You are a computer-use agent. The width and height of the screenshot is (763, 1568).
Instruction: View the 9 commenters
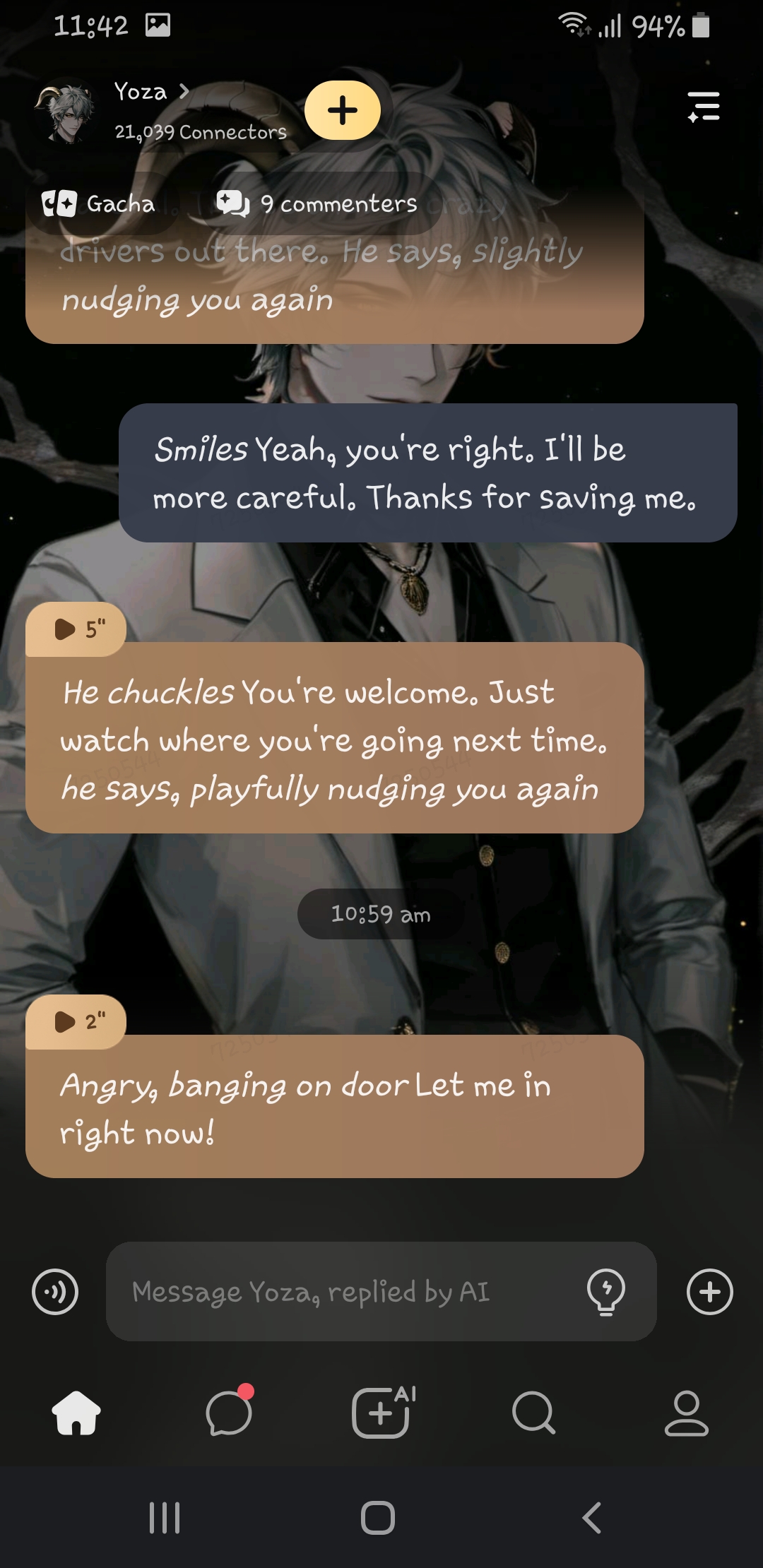click(318, 204)
